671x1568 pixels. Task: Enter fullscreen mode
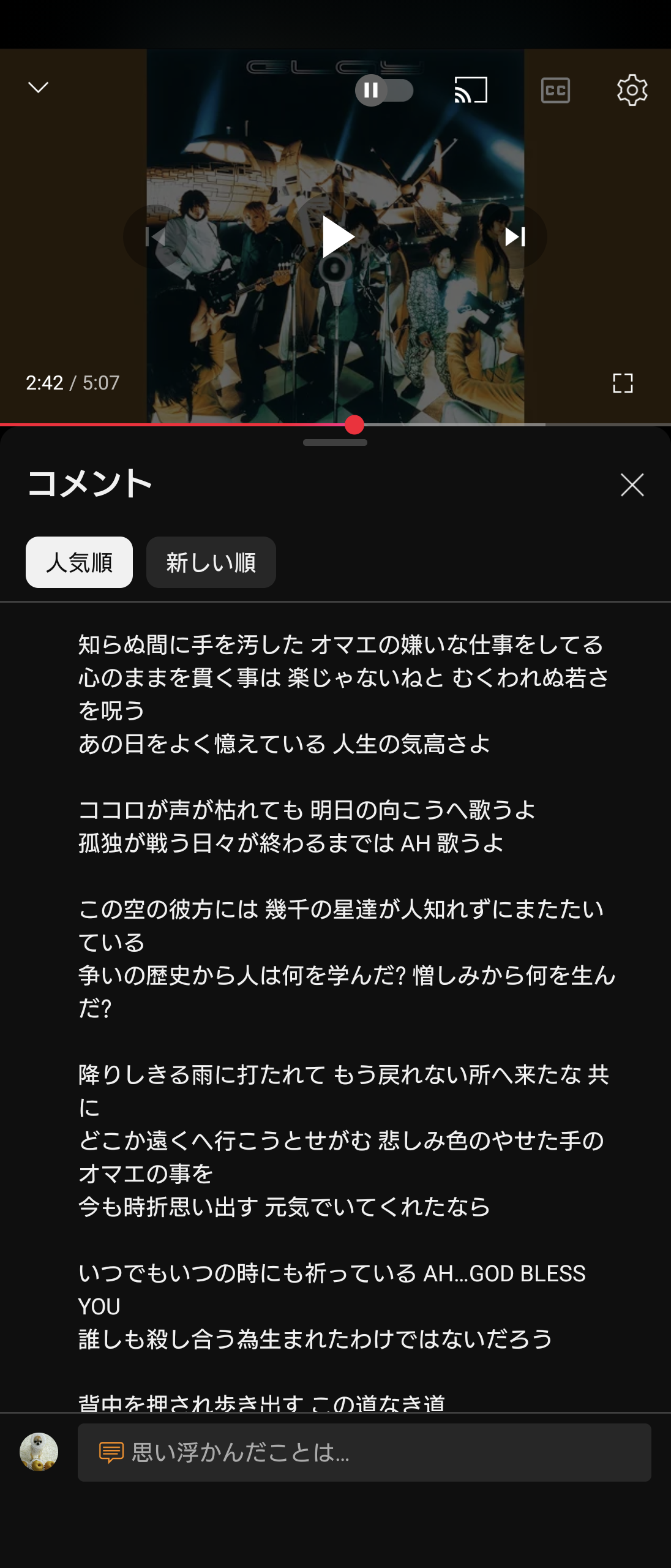tap(623, 383)
